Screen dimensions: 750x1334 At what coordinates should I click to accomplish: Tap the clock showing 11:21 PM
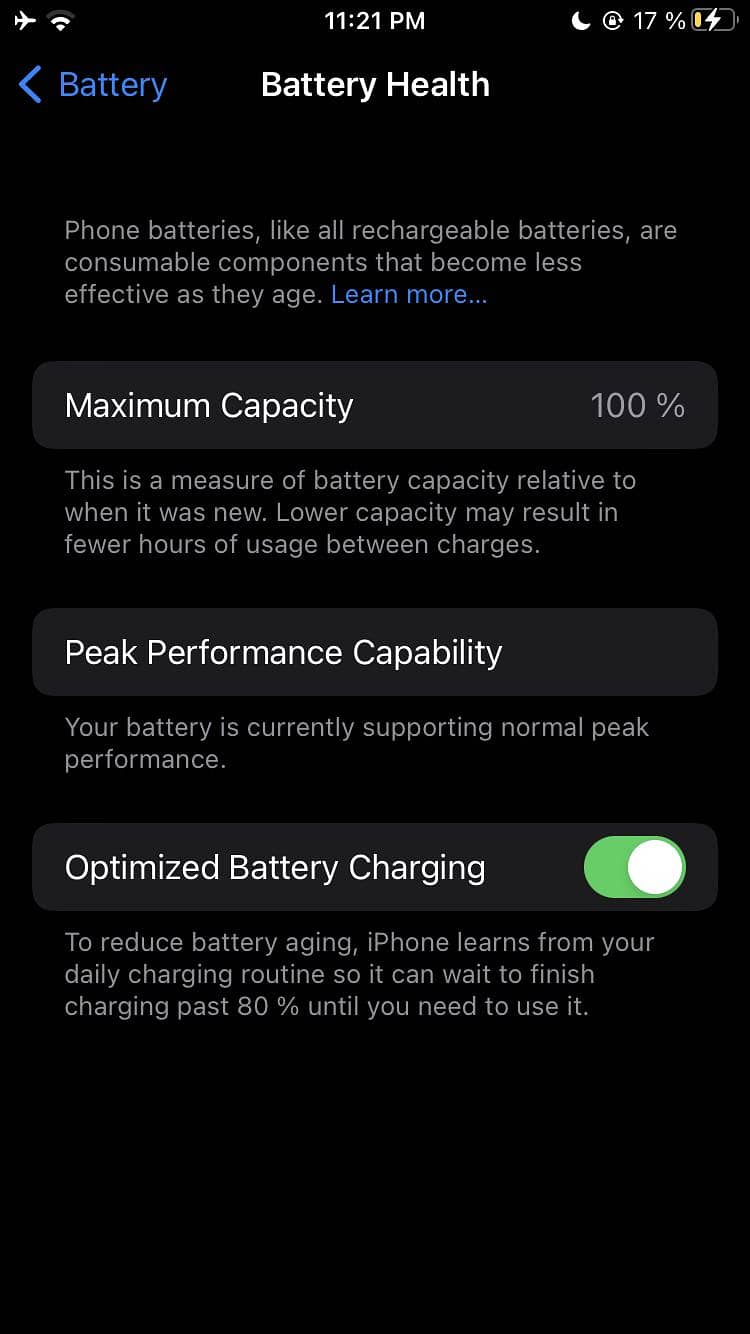(x=375, y=20)
